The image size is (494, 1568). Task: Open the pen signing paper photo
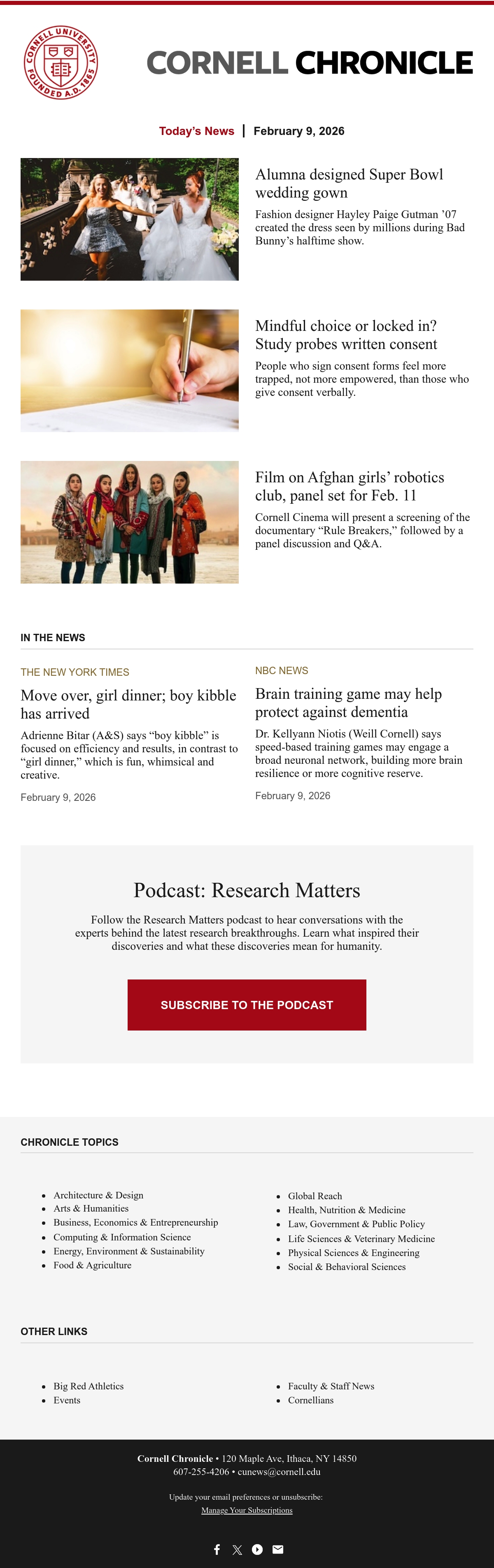(x=130, y=371)
